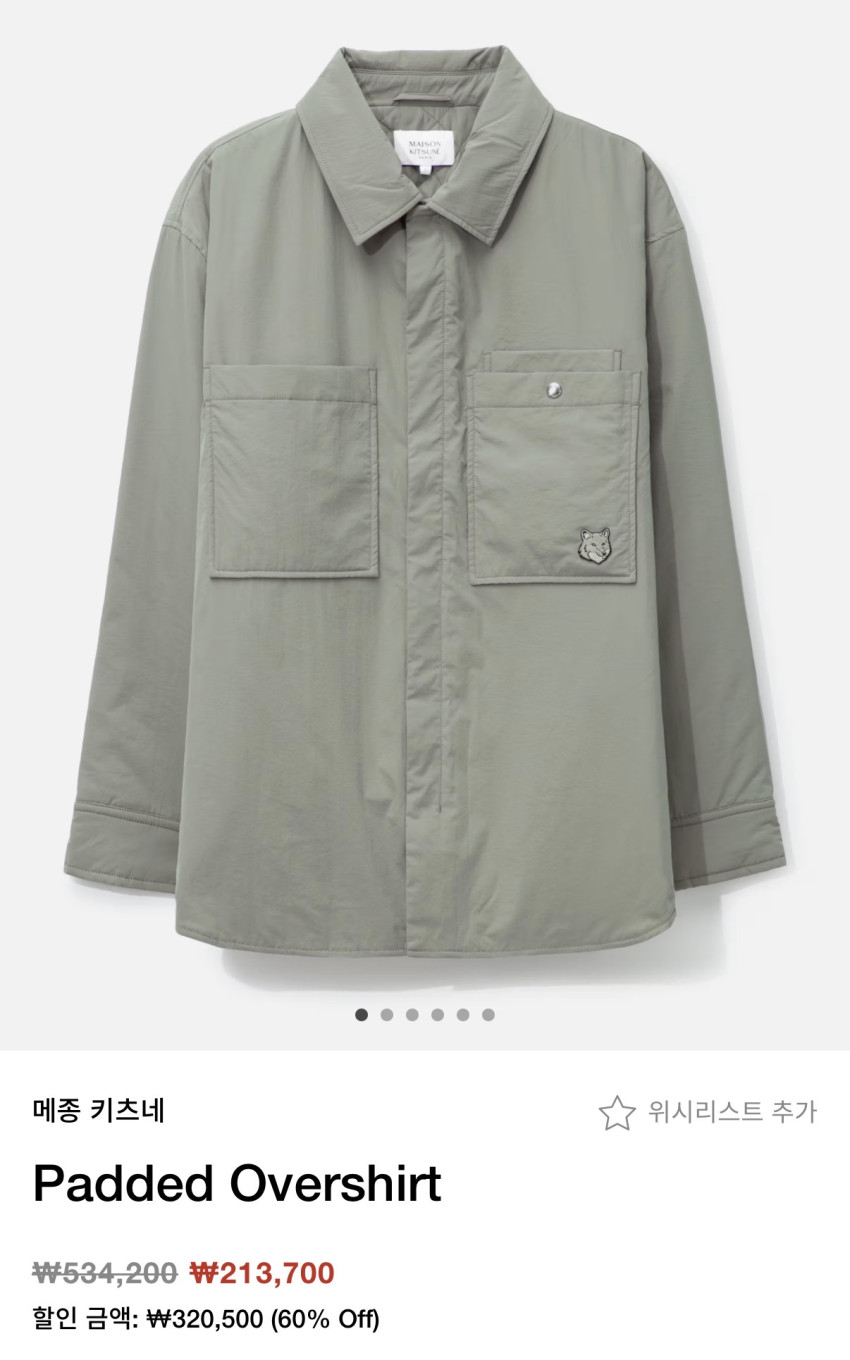This screenshot has height=1360, width=850.
Task: Jump to the last image indicator dot
Action: coord(488,1015)
